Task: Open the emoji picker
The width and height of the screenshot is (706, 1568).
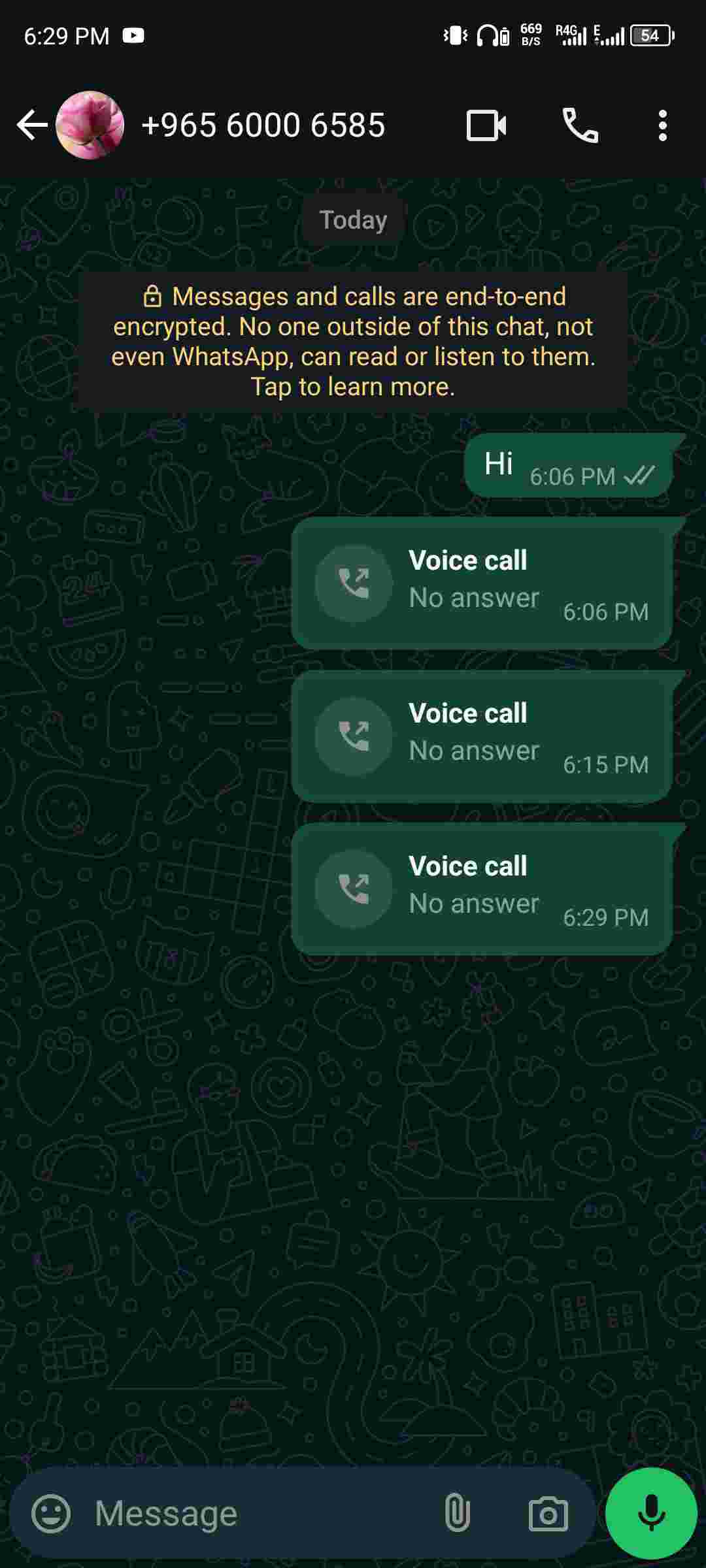Action: point(51,1514)
